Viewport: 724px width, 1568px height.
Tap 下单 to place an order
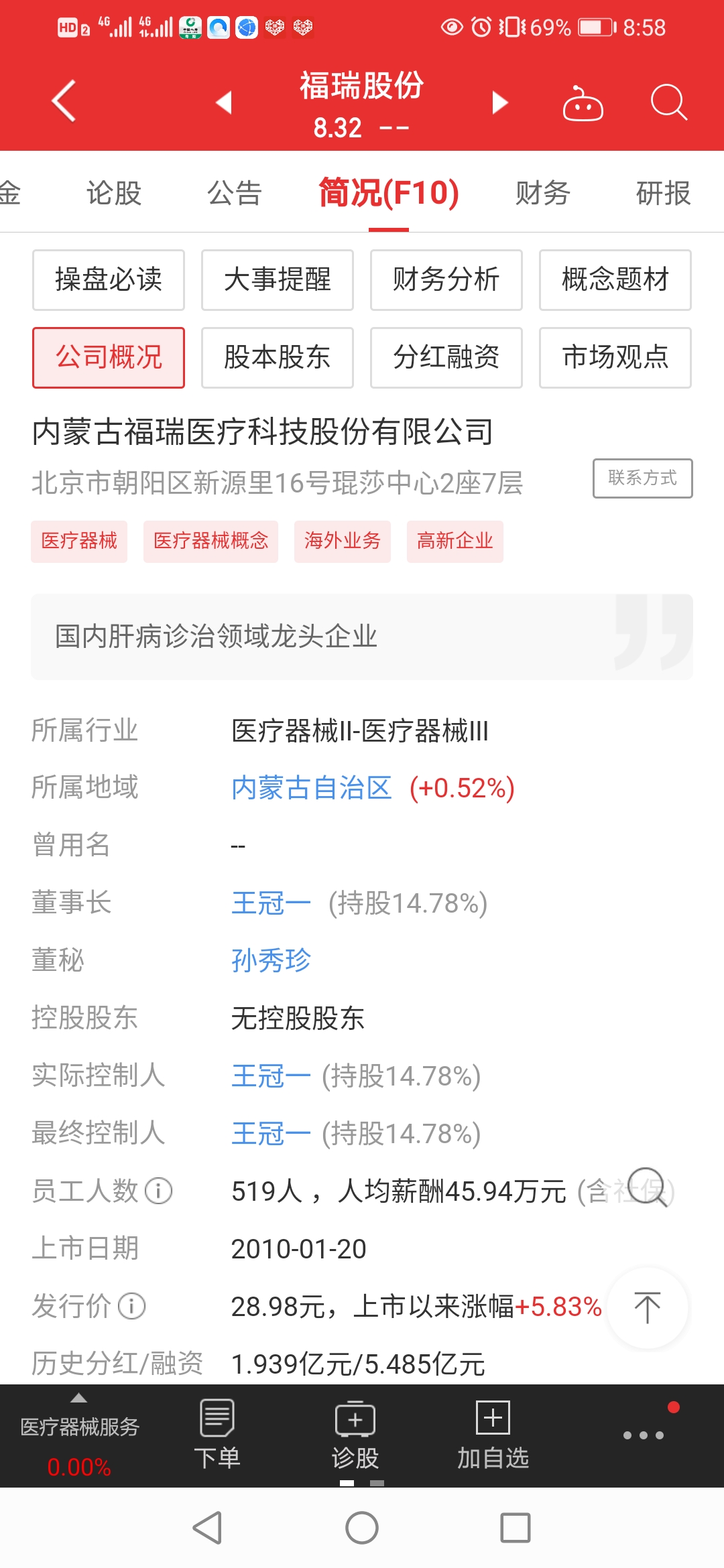point(217,1434)
